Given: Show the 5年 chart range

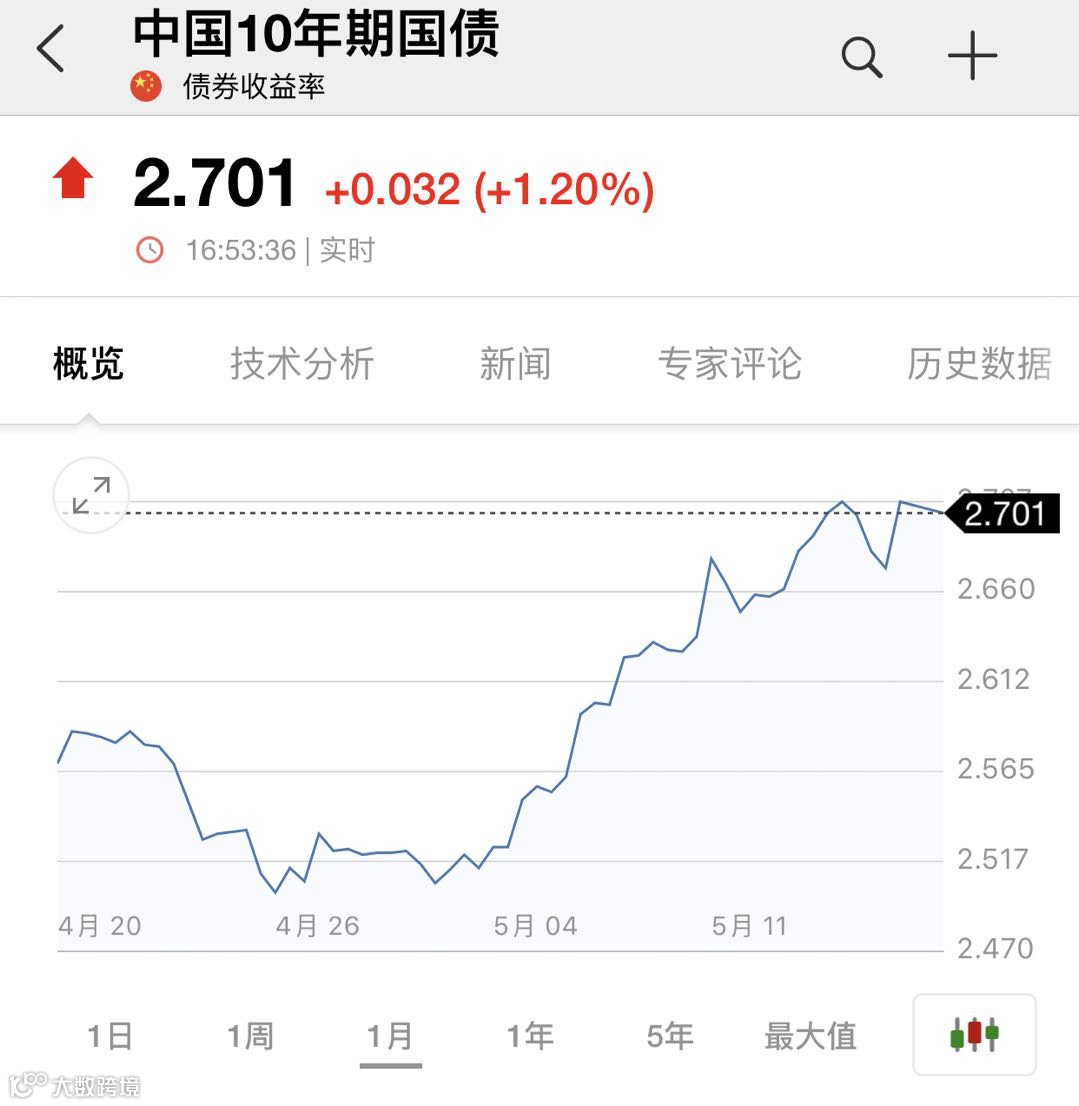Looking at the screenshot, I should (670, 1036).
